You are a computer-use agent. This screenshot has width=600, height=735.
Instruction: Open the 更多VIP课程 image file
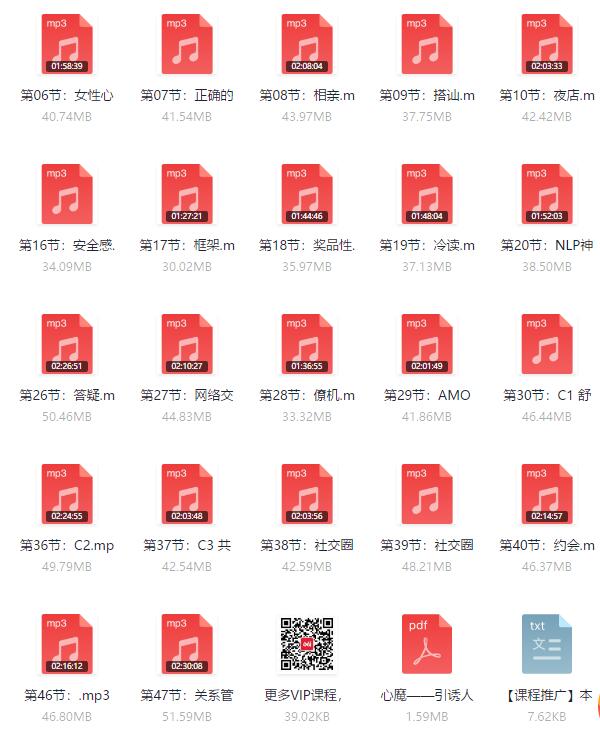coord(306,644)
